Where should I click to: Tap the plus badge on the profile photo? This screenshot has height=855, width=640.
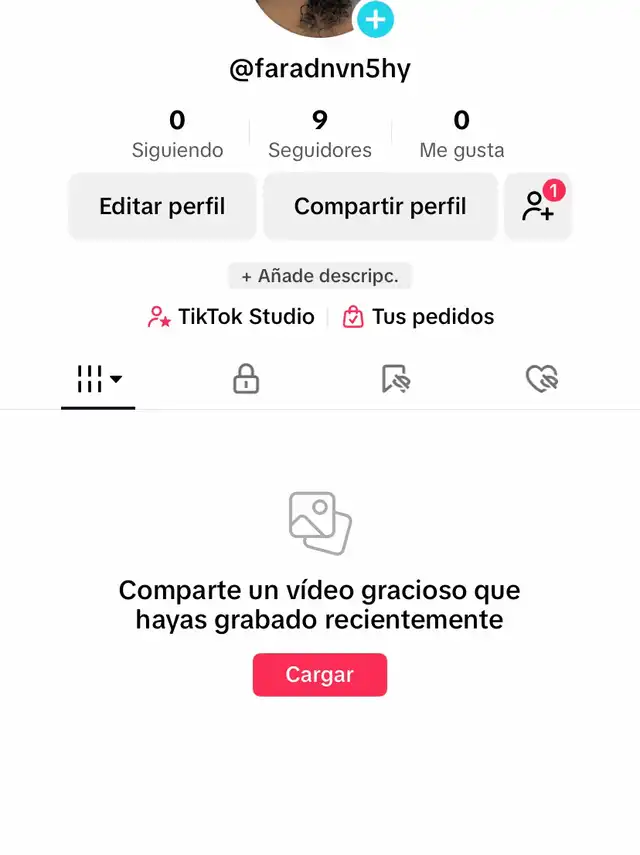click(x=376, y=19)
